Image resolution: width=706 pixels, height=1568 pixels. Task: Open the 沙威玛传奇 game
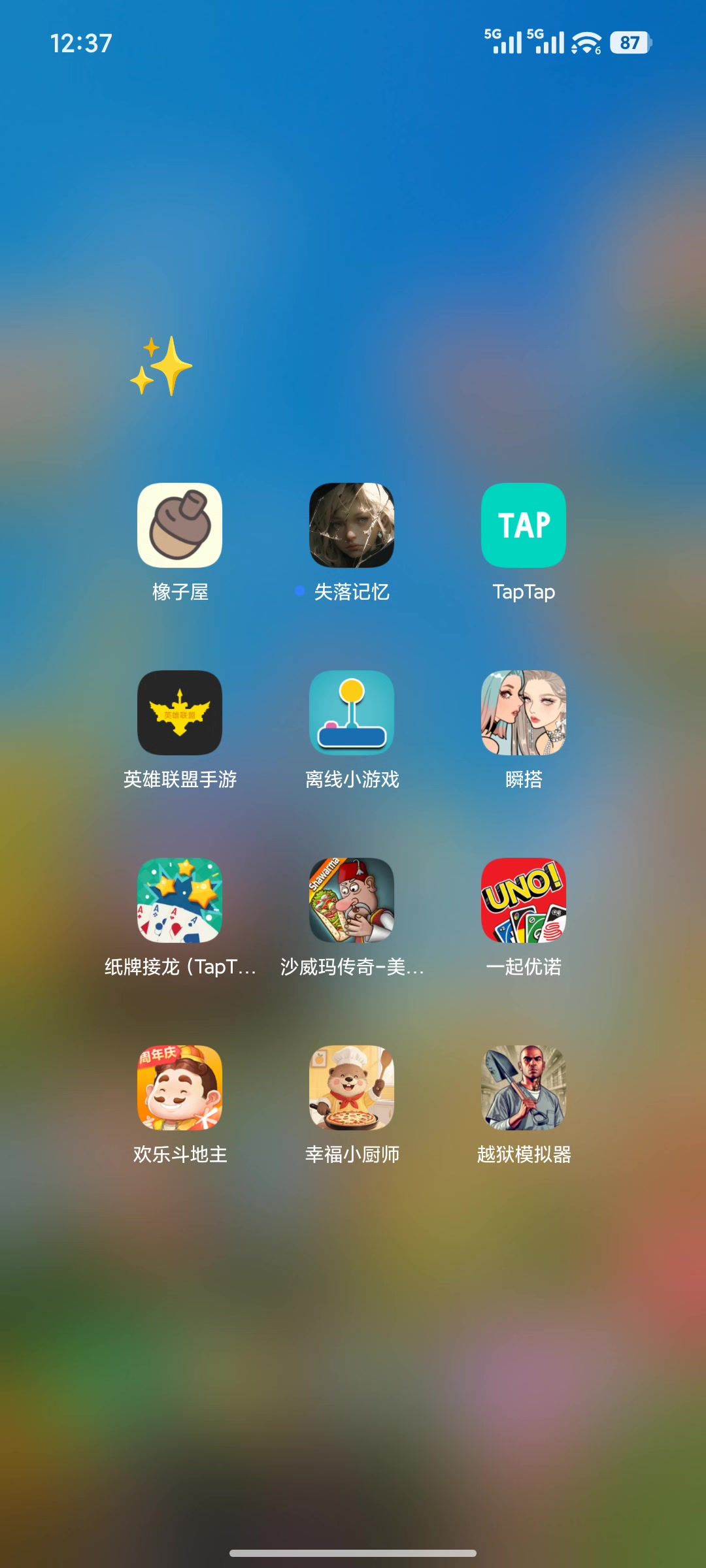point(352,900)
